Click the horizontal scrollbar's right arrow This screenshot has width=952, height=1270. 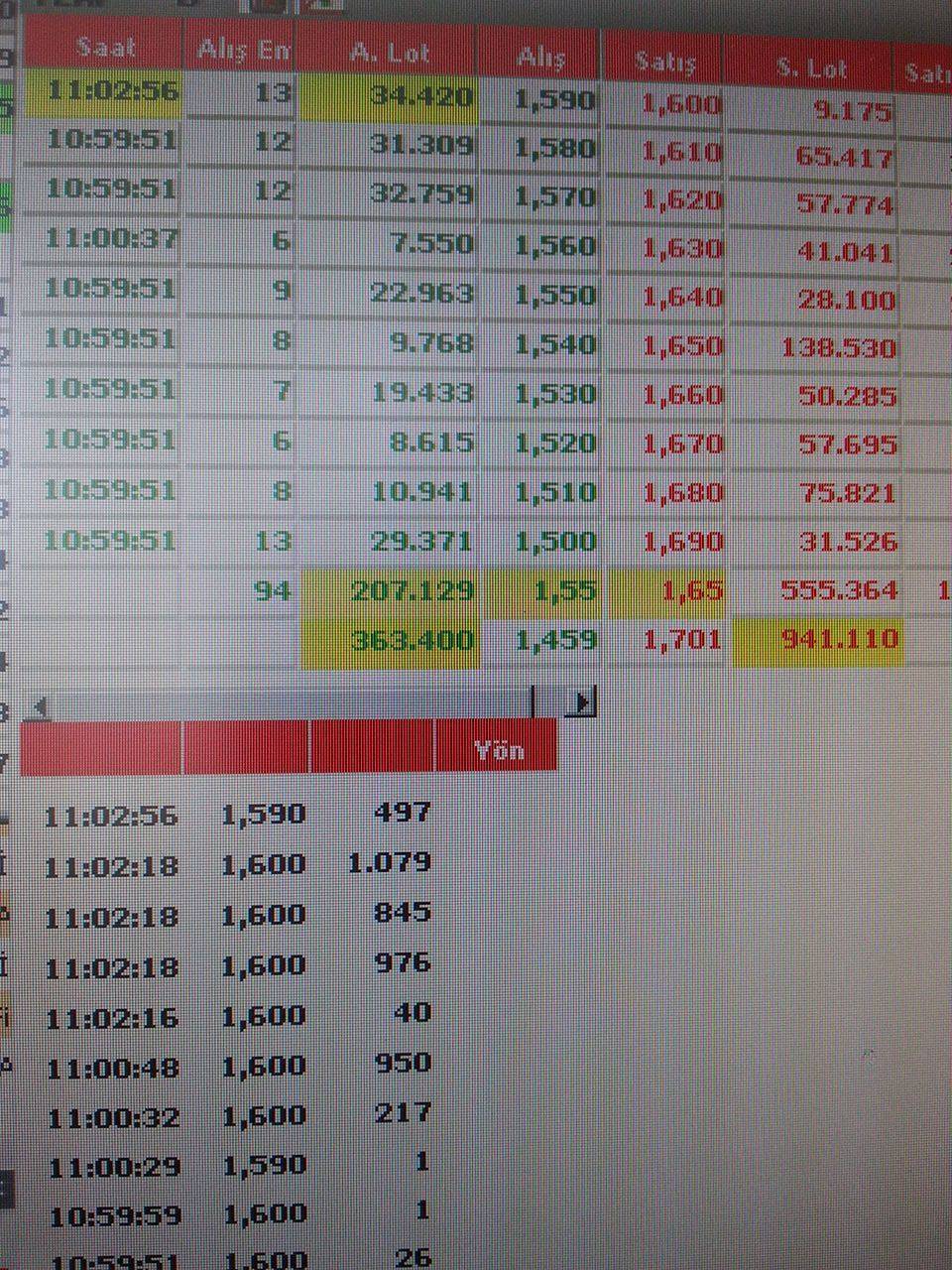click(x=581, y=703)
